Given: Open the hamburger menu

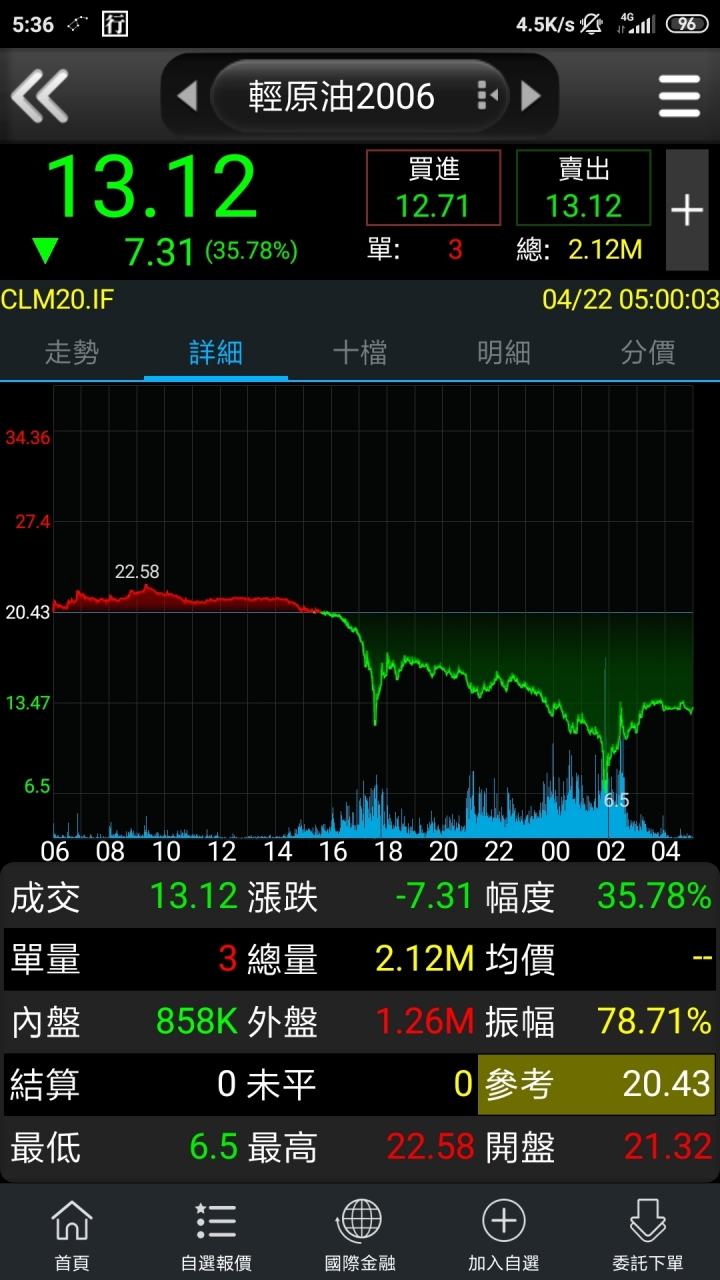Looking at the screenshot, I should tap(679, 96).
